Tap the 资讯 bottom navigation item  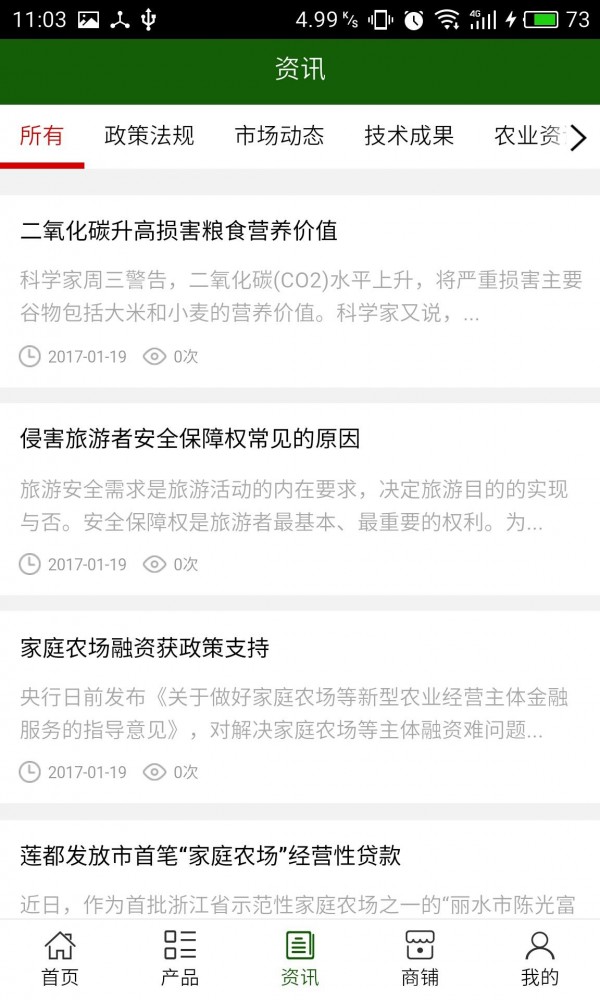click(x=300, y=958)
